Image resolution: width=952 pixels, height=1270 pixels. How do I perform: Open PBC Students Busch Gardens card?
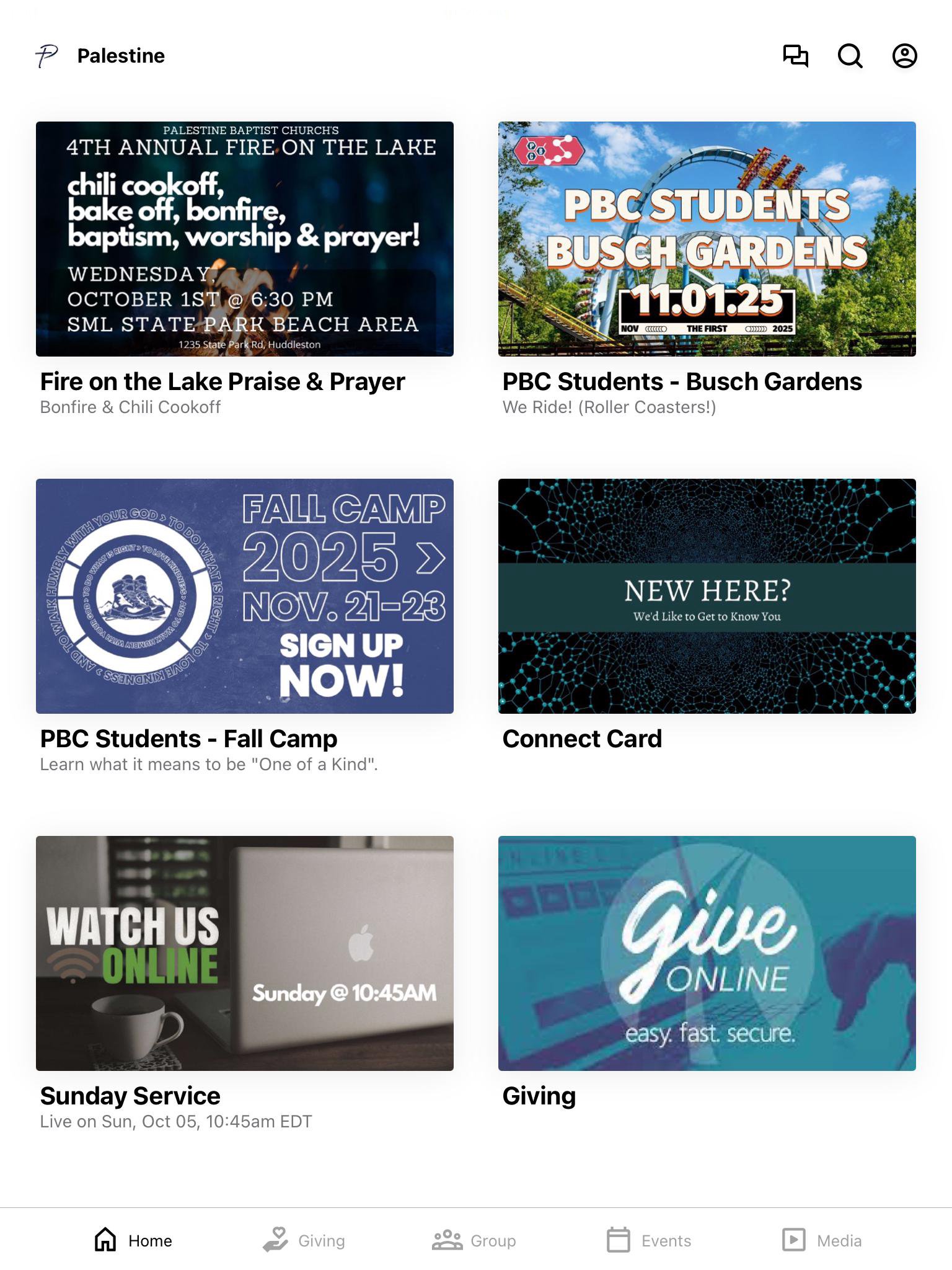pyautogui.click(x=707, y=239)
